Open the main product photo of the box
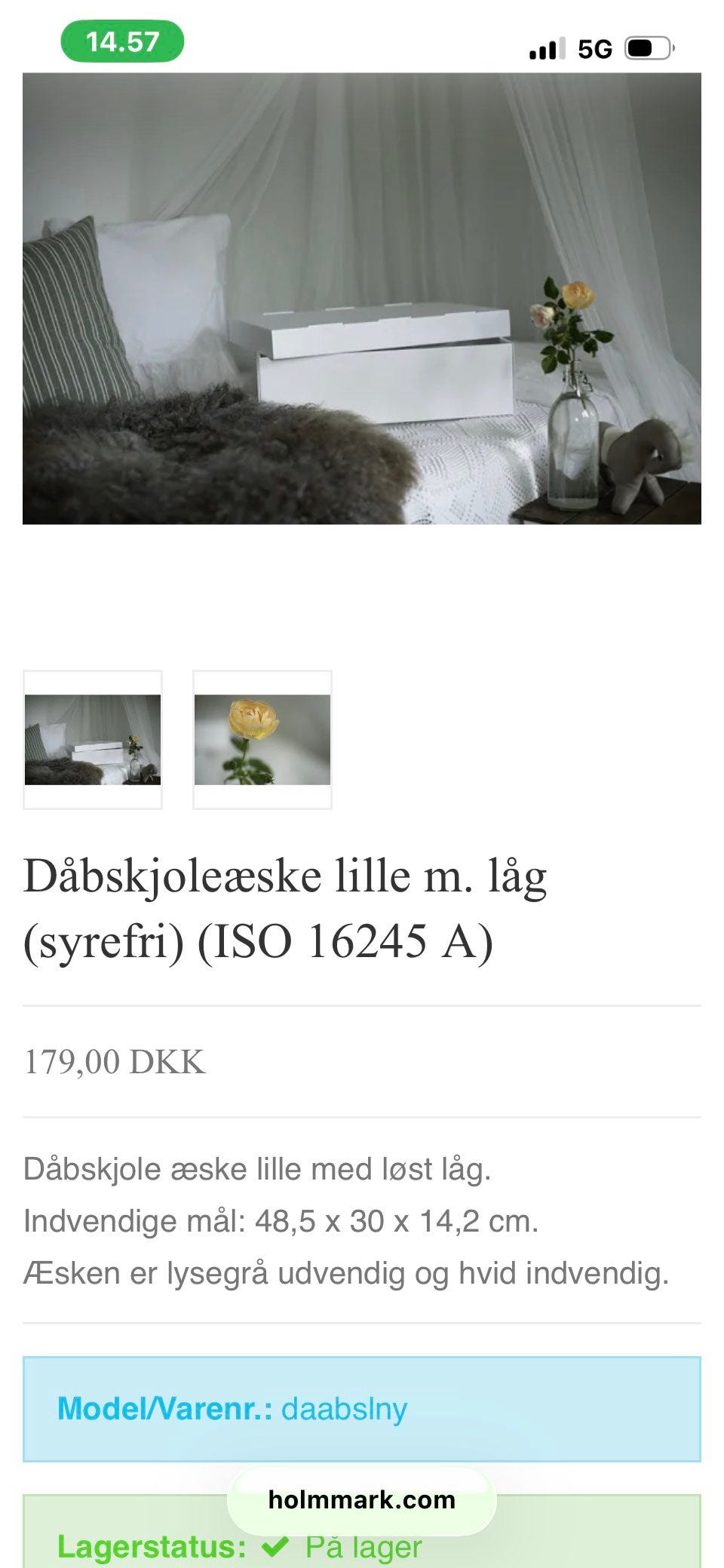The image size is (724, 1568). pyautogui.click(x=362, y=298)
